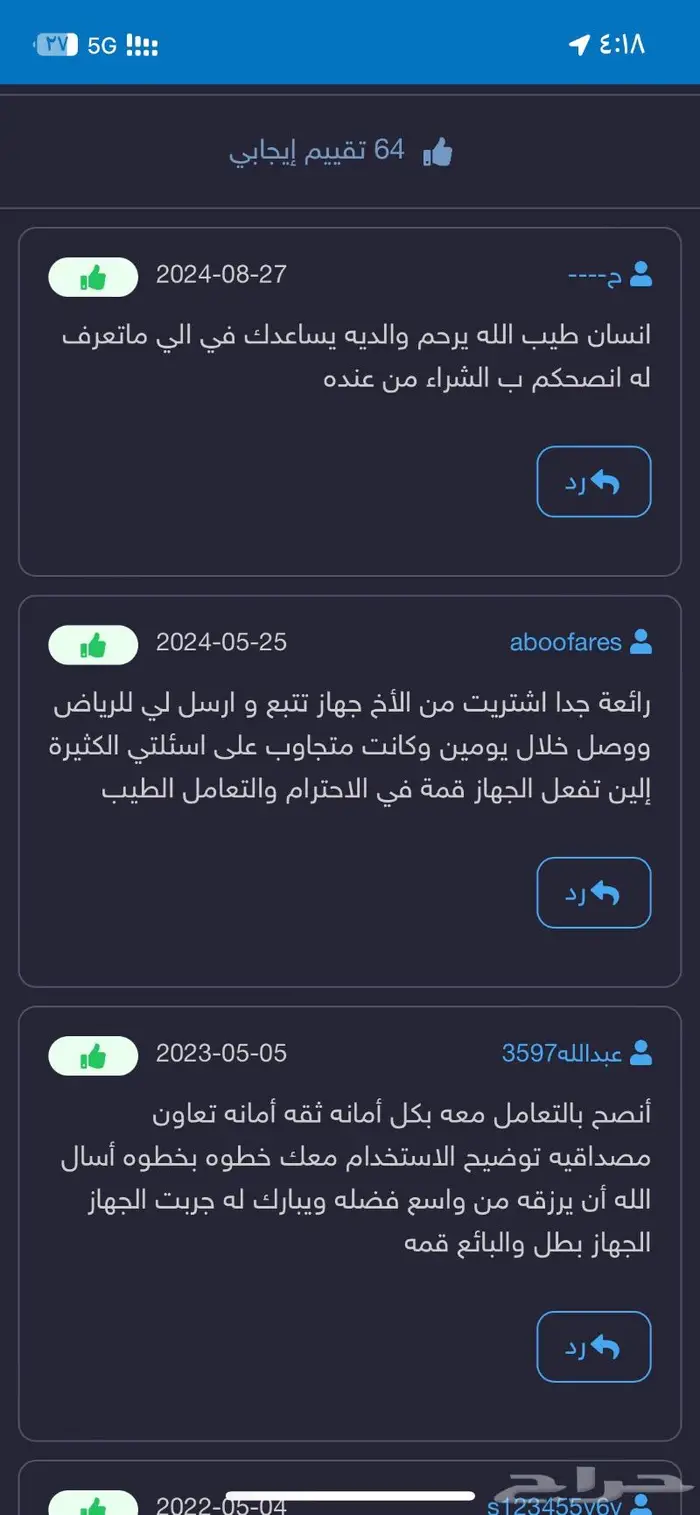Viewport: 700px width, 1515px height.
Task: Reply to aboofares's review
Action: 593,892
